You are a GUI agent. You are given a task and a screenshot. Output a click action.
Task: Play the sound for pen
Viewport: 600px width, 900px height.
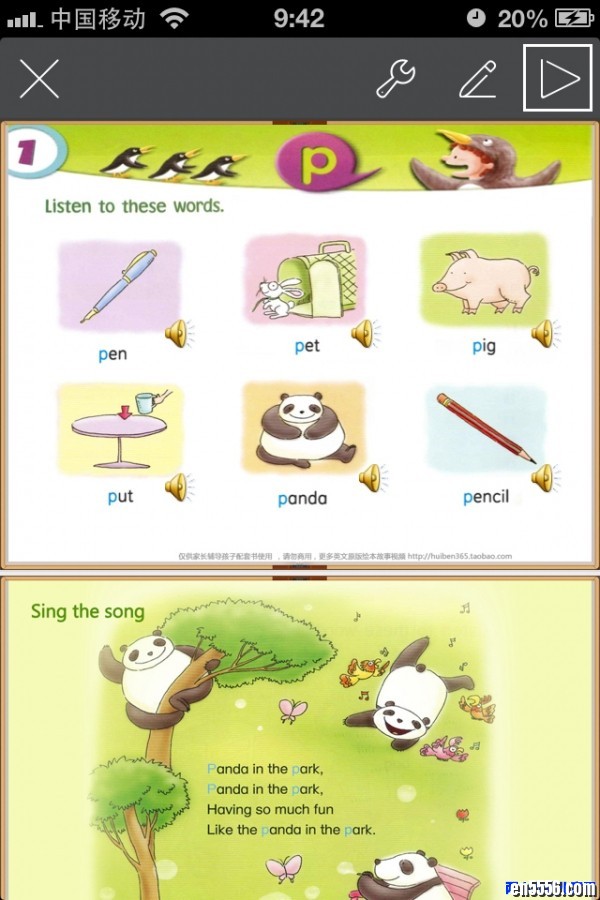click(x=178, y=333)
